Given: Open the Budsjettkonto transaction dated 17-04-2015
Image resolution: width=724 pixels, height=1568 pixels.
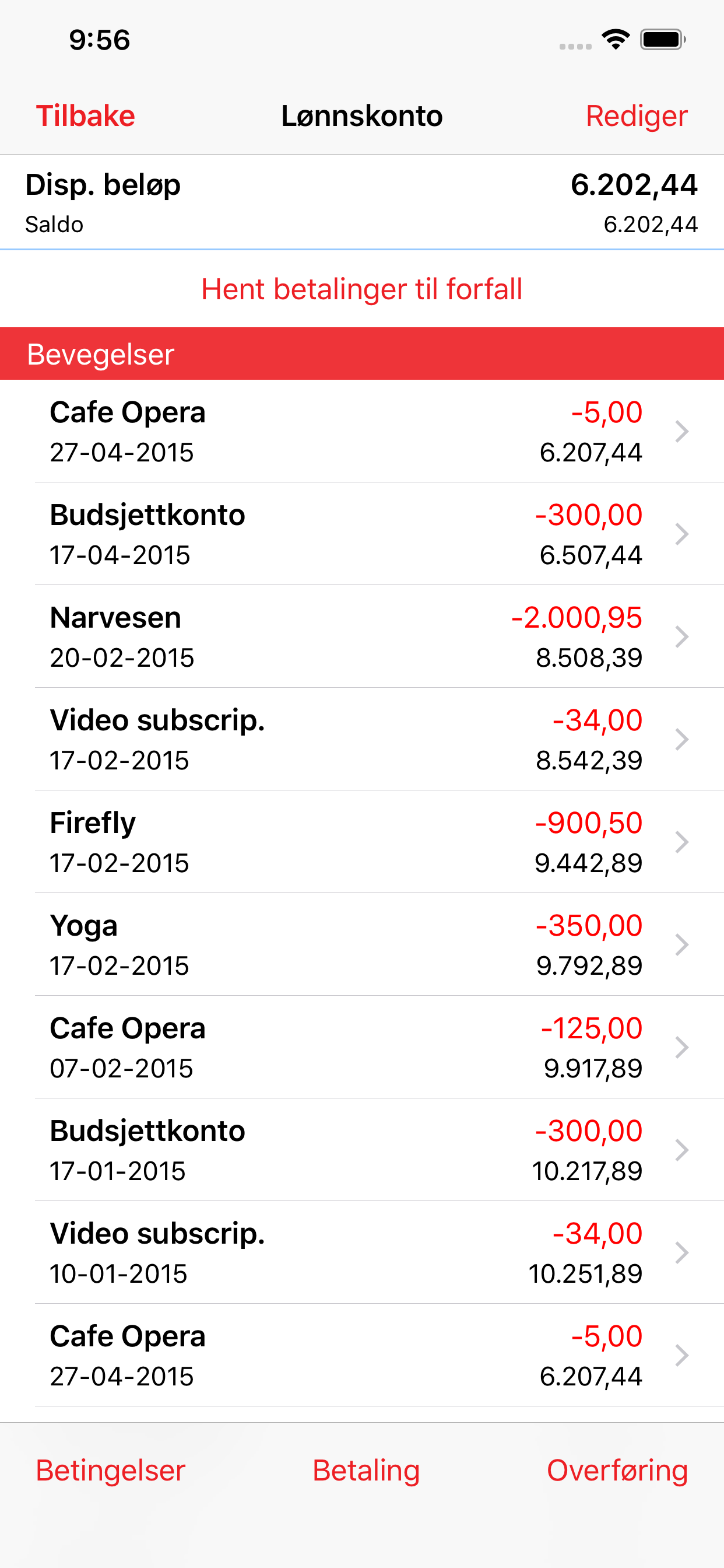Looking at the screenshot, I should pos(362,534).
